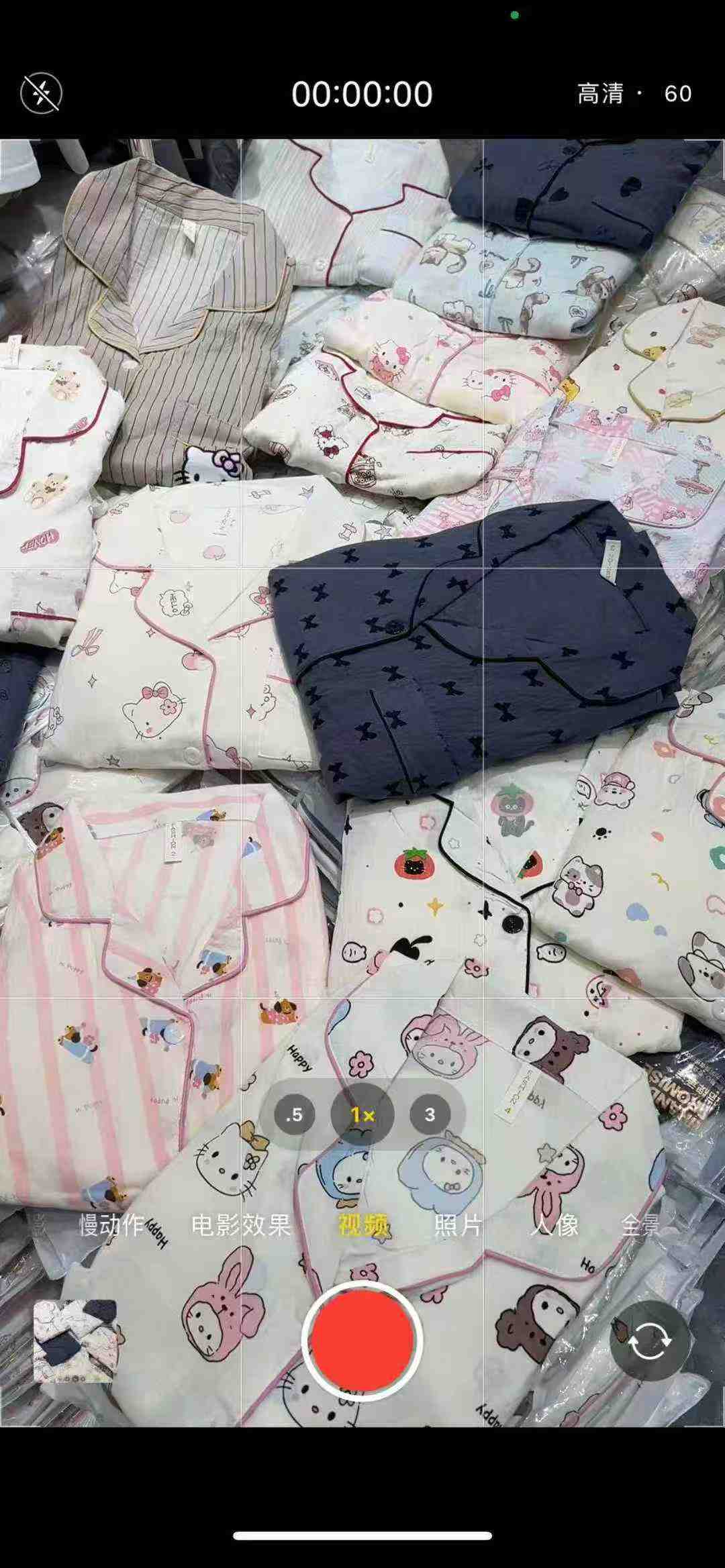This screenshot has height=1568, width=725.
Task: Switch to 慢动作 mode
Action: [x=111, y=1224]
